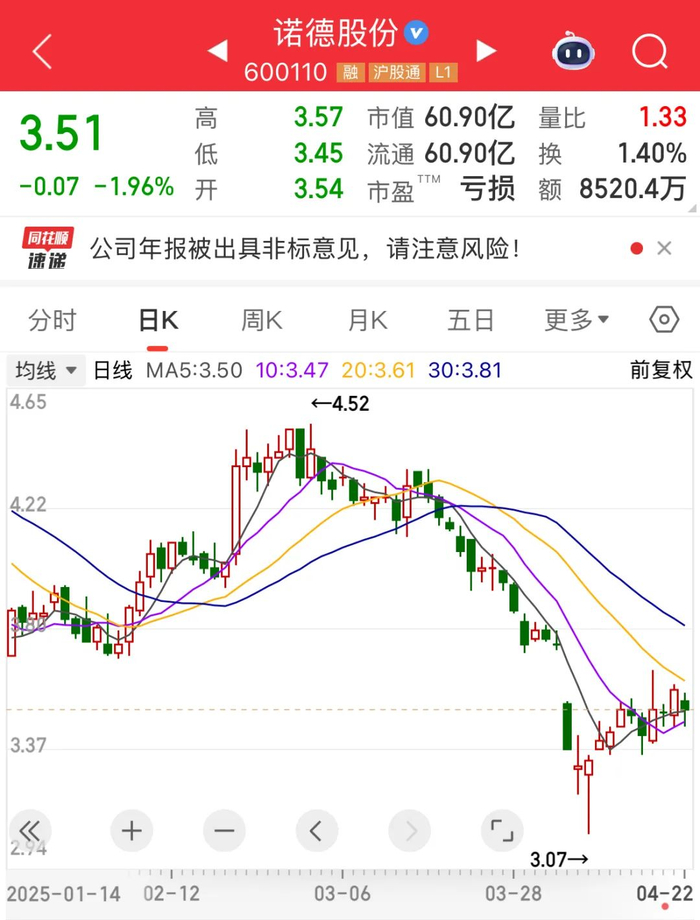700x920 pixels.
Task: Open the 均线 indicator dropdown
Action: click(x=46, y=370)
